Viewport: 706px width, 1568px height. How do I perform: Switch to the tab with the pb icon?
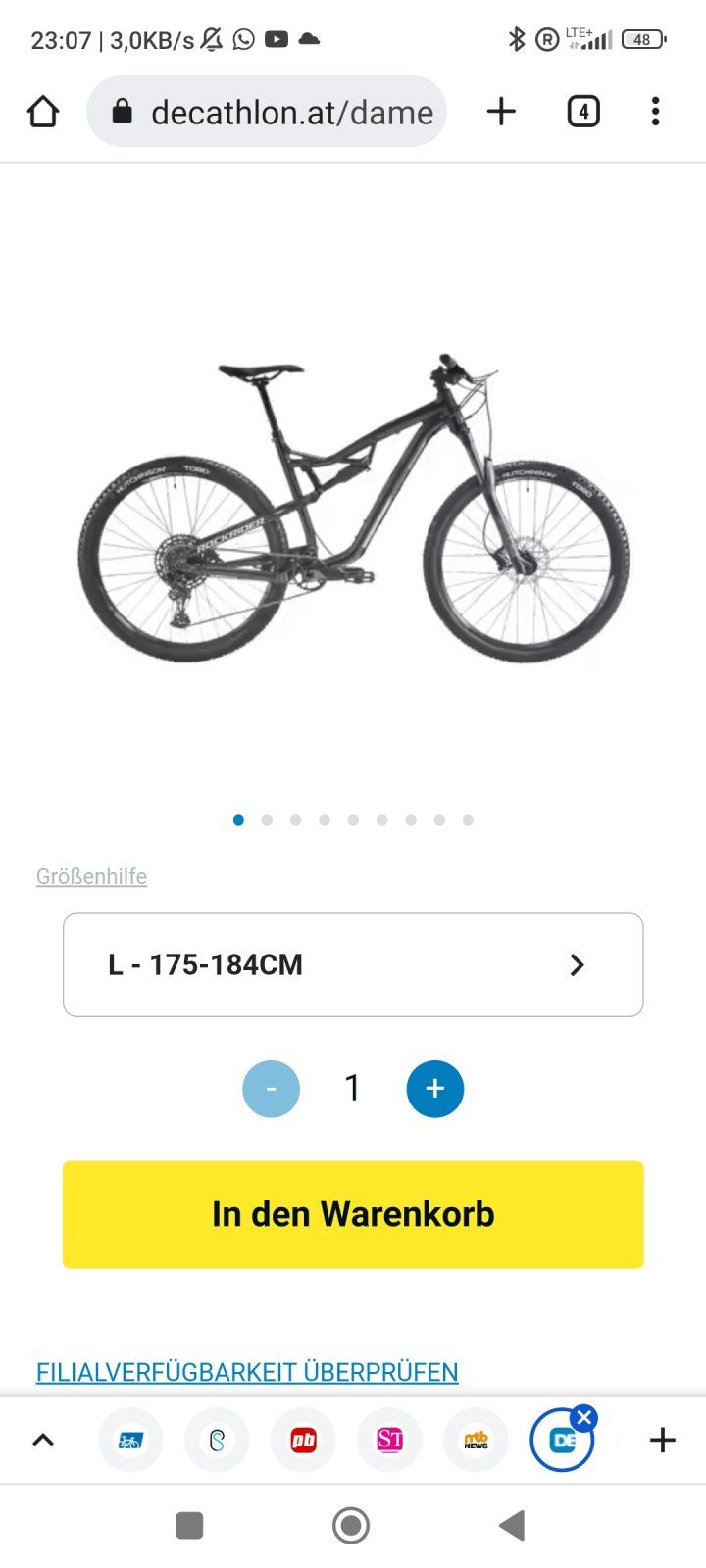tap(303, 1440)
